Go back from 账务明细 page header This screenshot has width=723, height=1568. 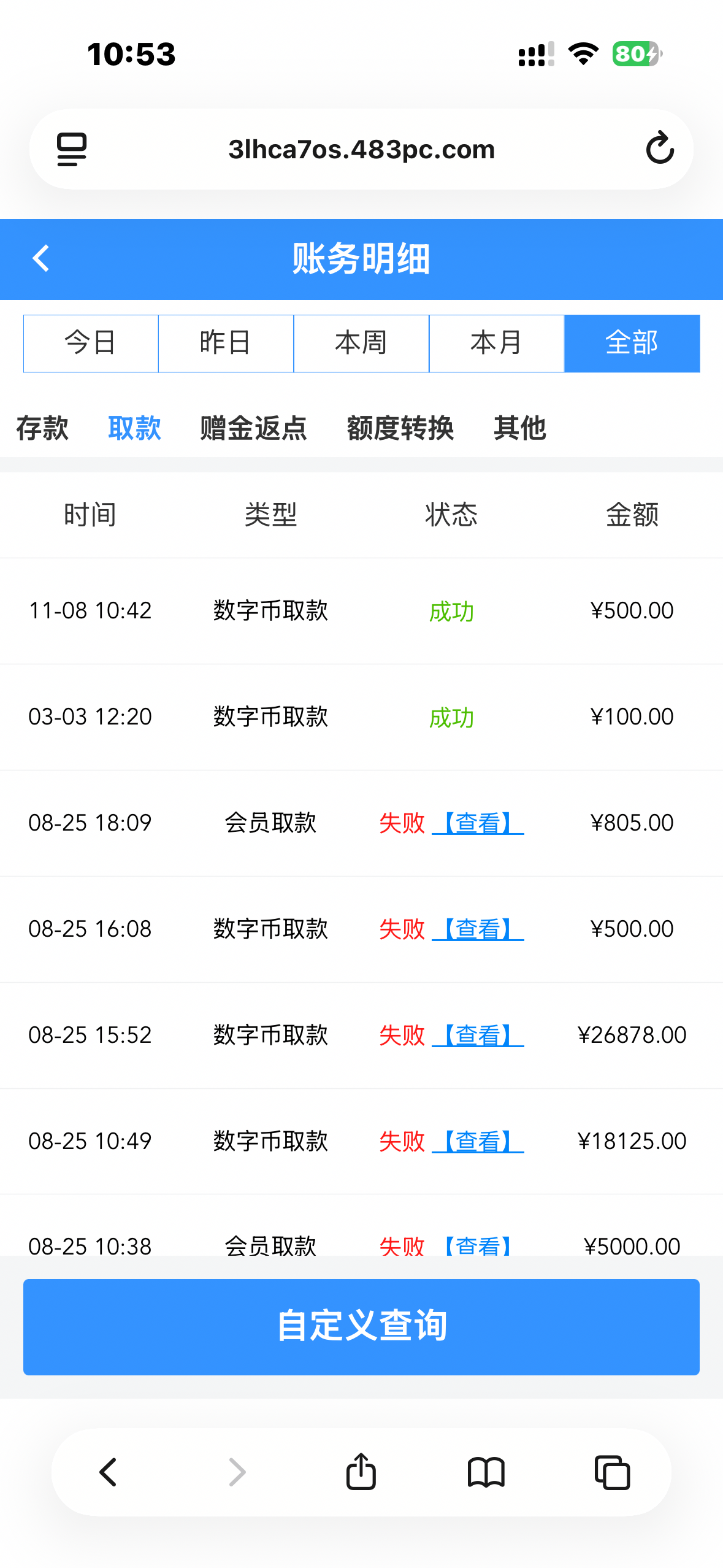(x=40, y=258)
